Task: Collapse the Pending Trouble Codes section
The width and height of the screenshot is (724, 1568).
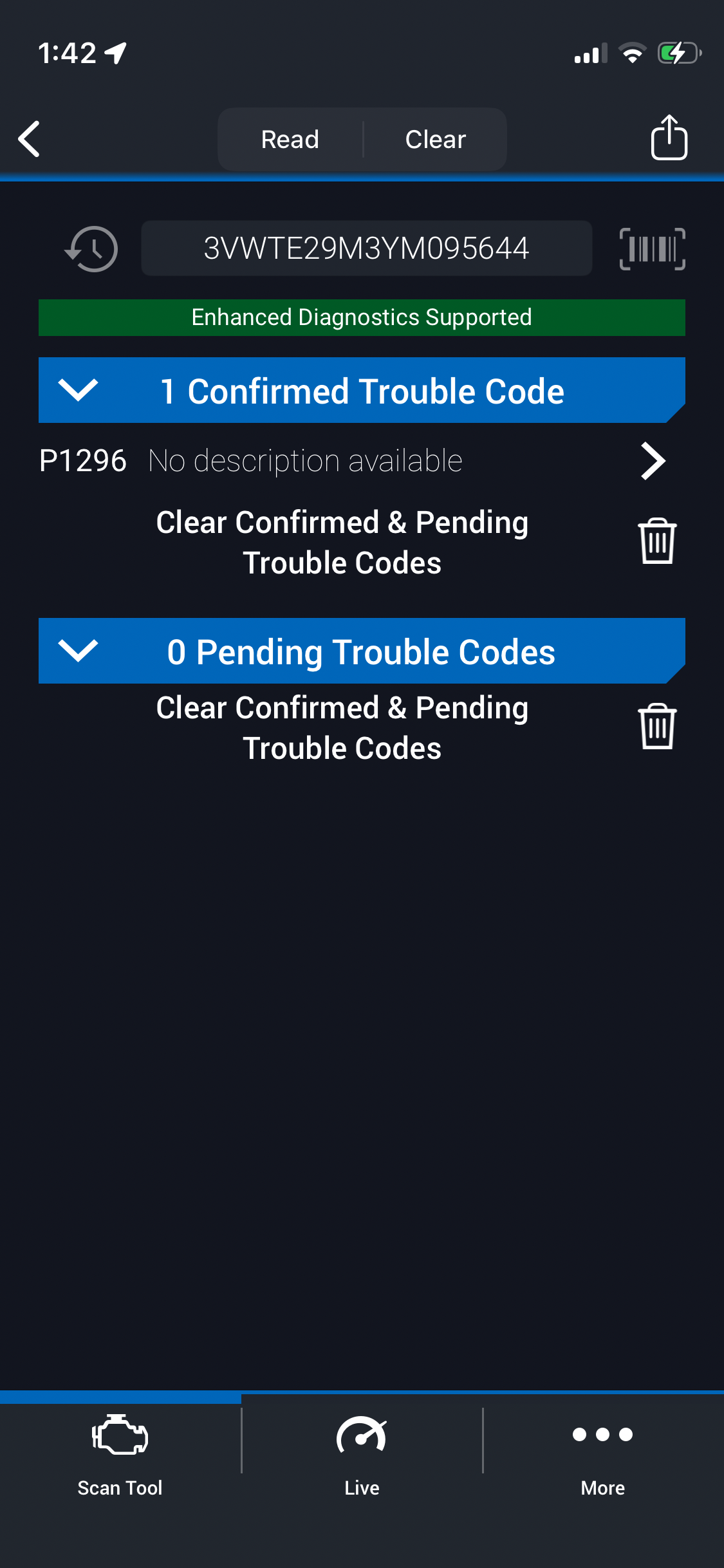Action: tap(78, 651)
